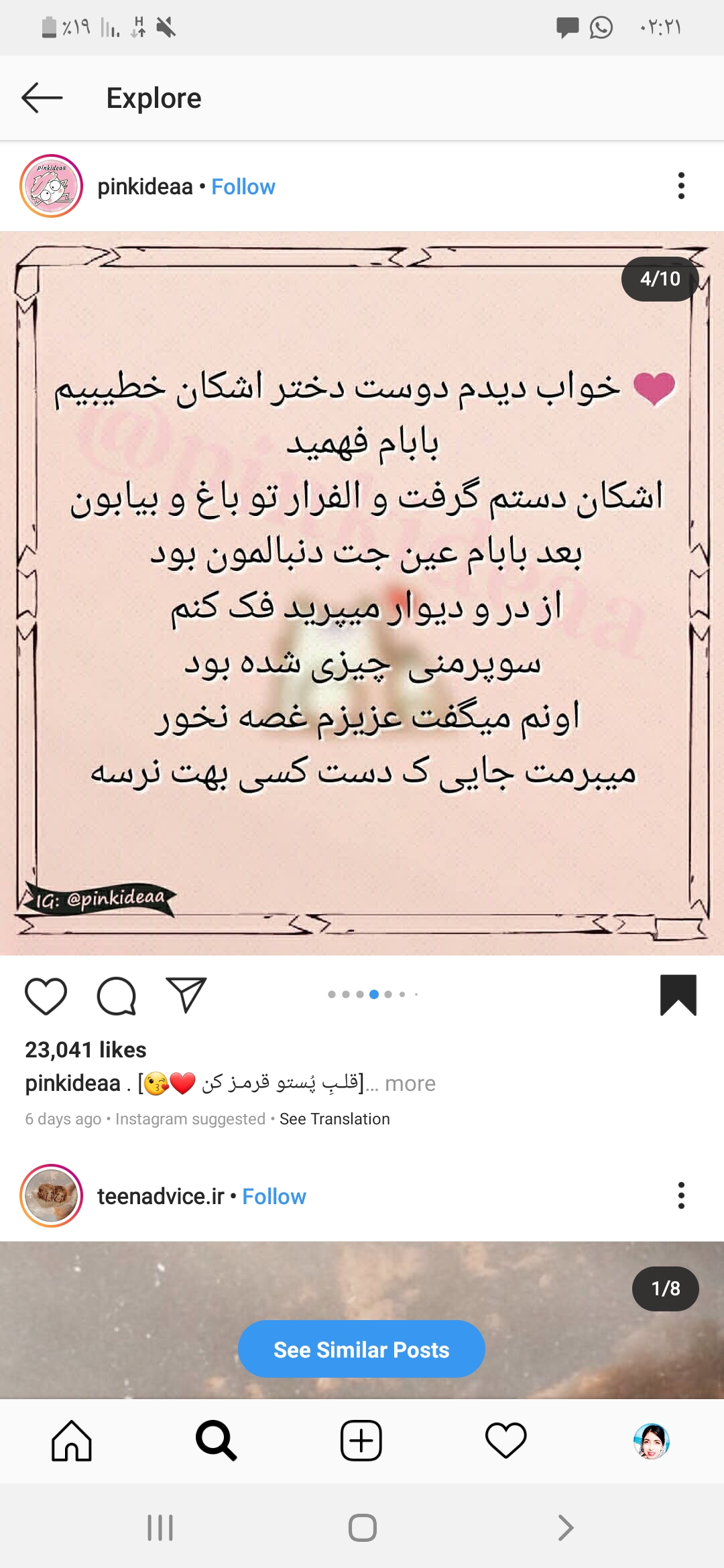Comment on the pinkideaa post
724x1568 pixels.
pyautogui.click(x=117, y=996)
